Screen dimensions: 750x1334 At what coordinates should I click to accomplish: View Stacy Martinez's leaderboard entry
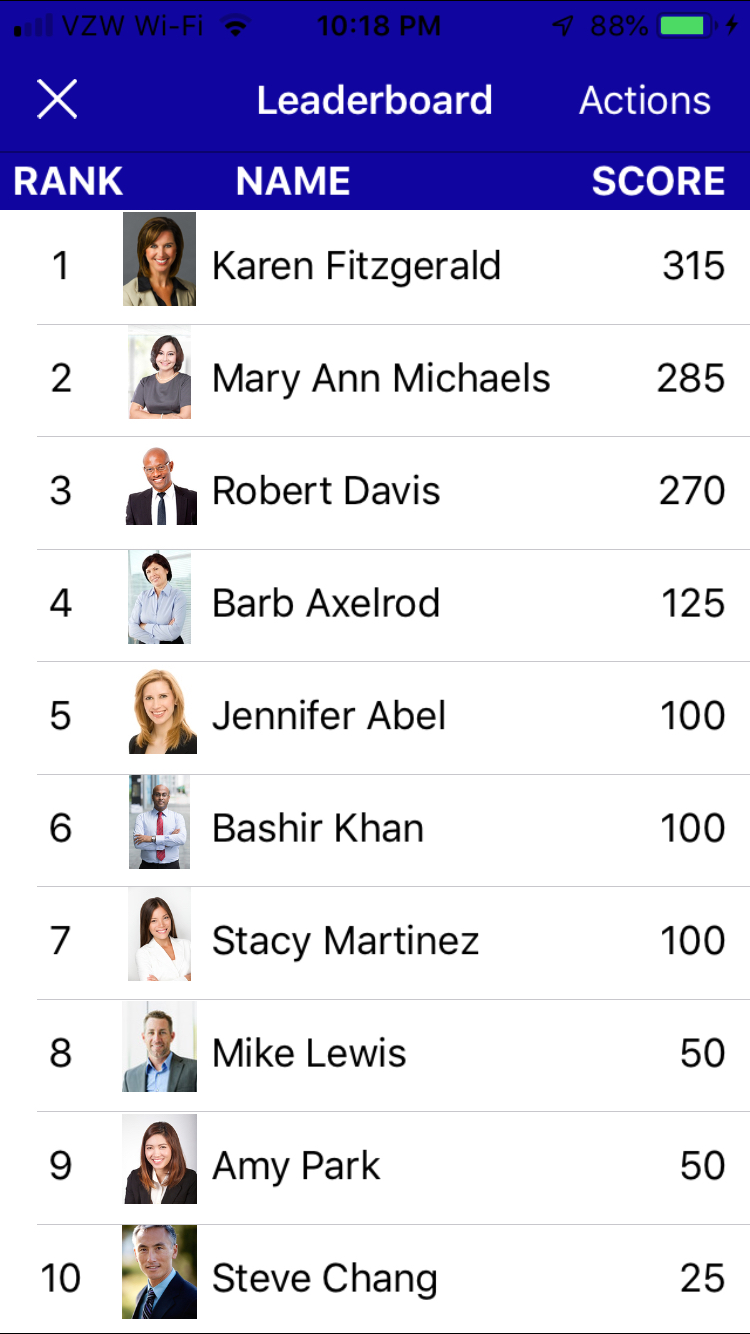375,942
